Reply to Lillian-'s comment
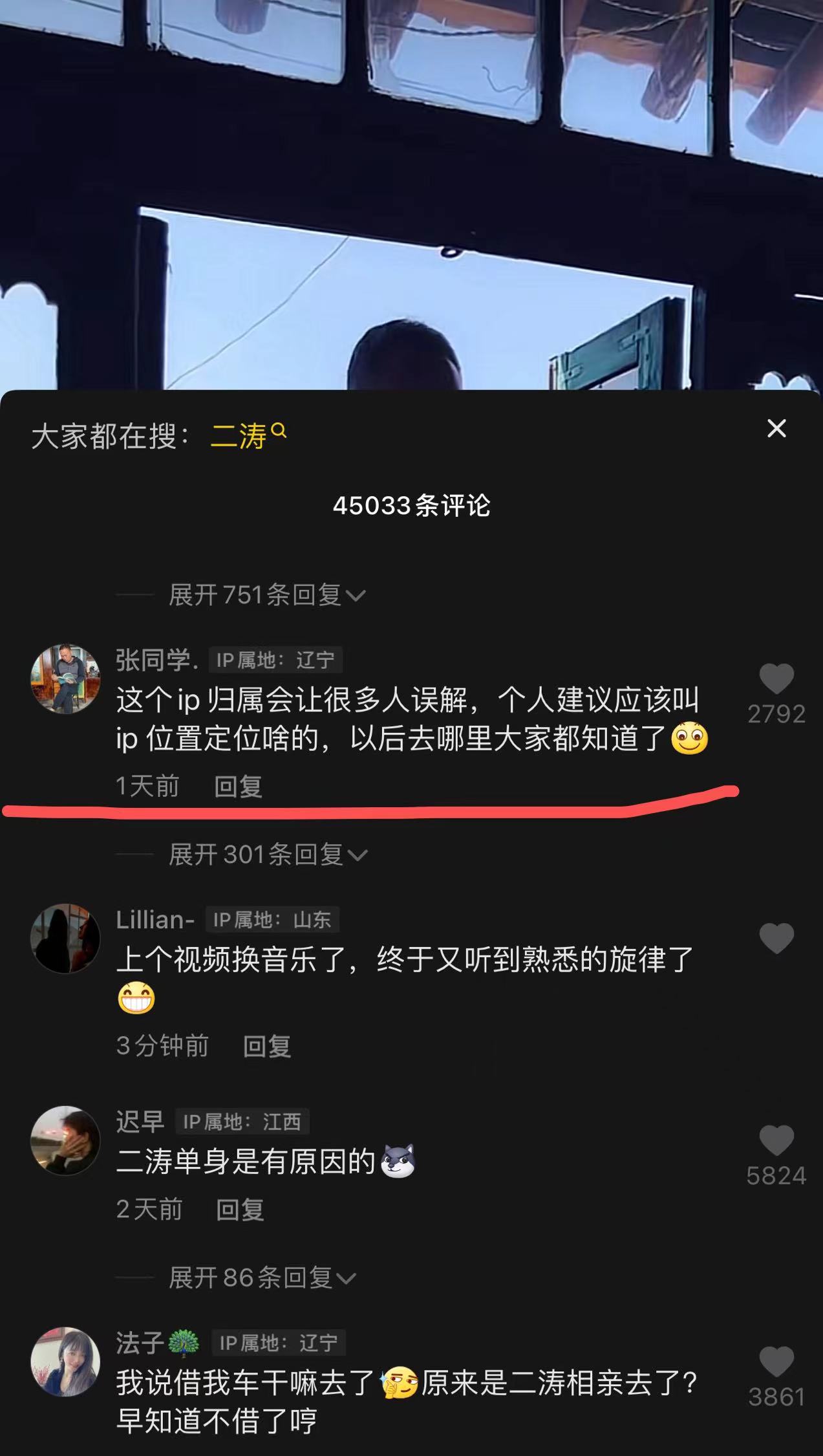The height and width of the screenshot is (1456, 823). [266, 1046]
